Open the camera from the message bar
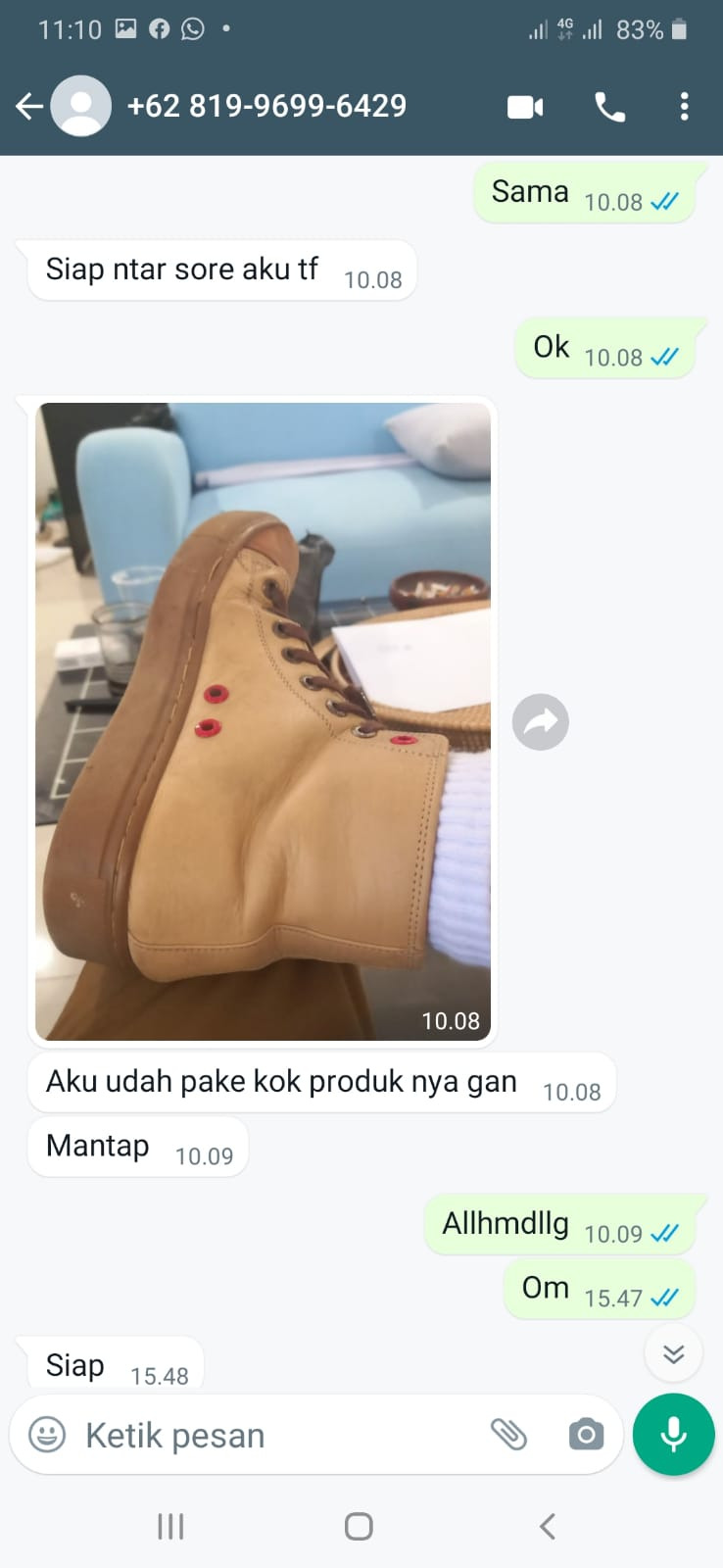The width and height of the screenshot is (723, 1568). pyautogui.click(x=586, y=1435)
